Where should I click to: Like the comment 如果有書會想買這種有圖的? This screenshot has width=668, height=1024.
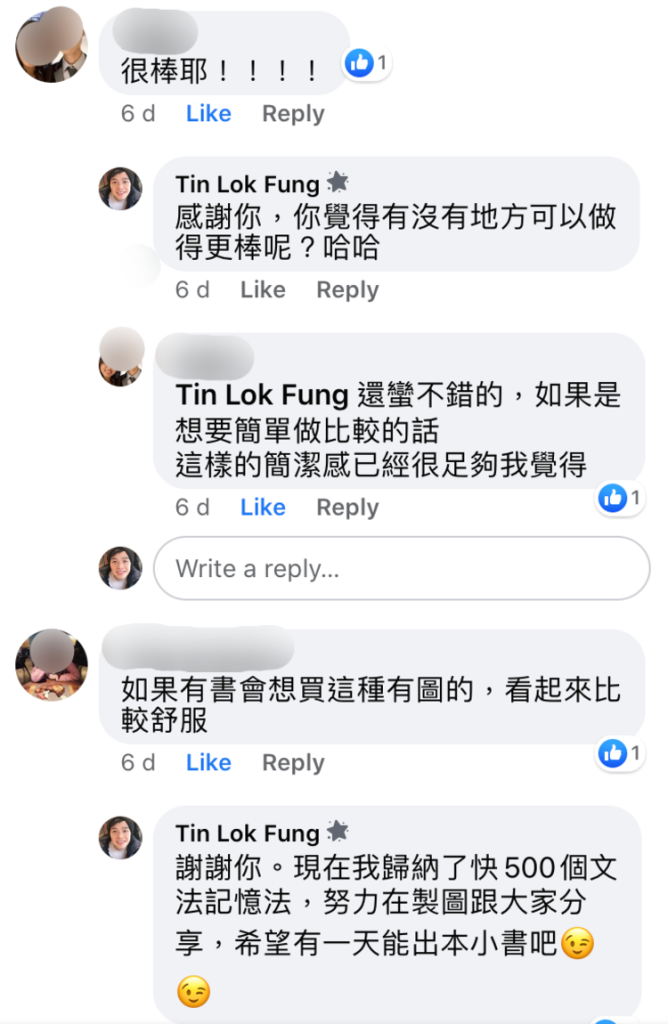tap(208, 763)
